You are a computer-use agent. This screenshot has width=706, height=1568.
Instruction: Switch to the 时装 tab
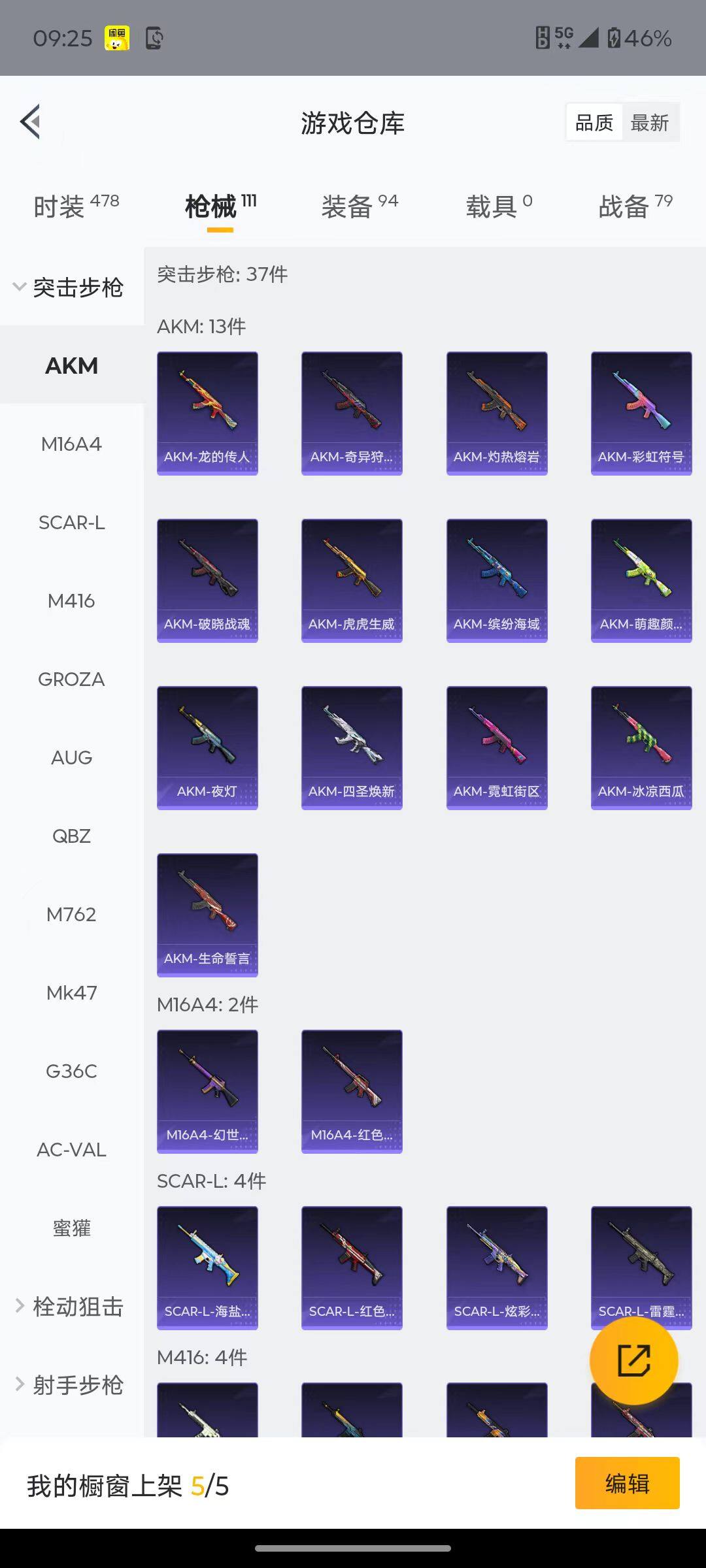click(x=76, y=206)
